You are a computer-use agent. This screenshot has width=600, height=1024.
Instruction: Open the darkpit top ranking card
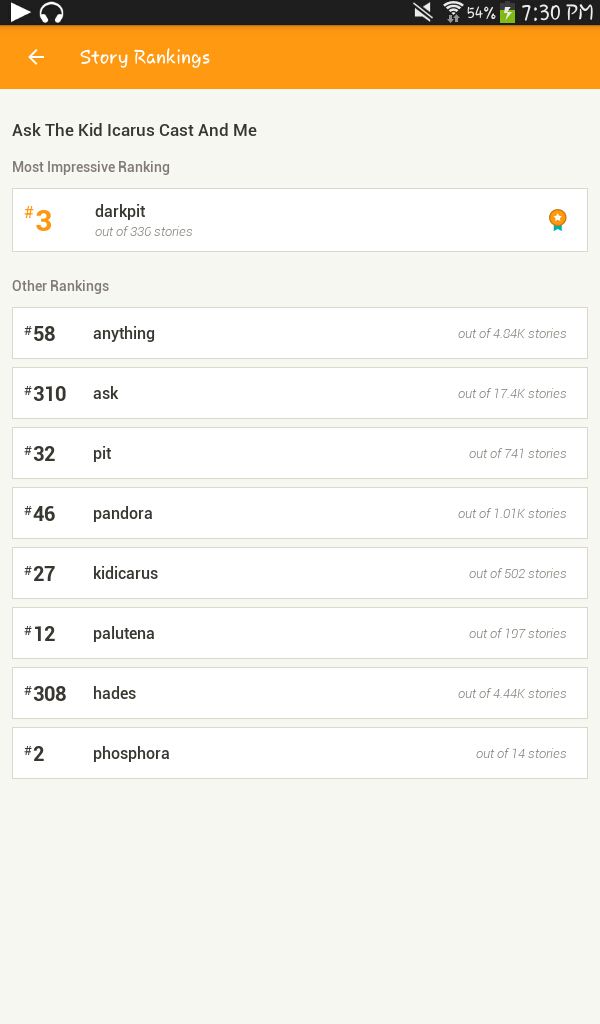coord(300,220)
